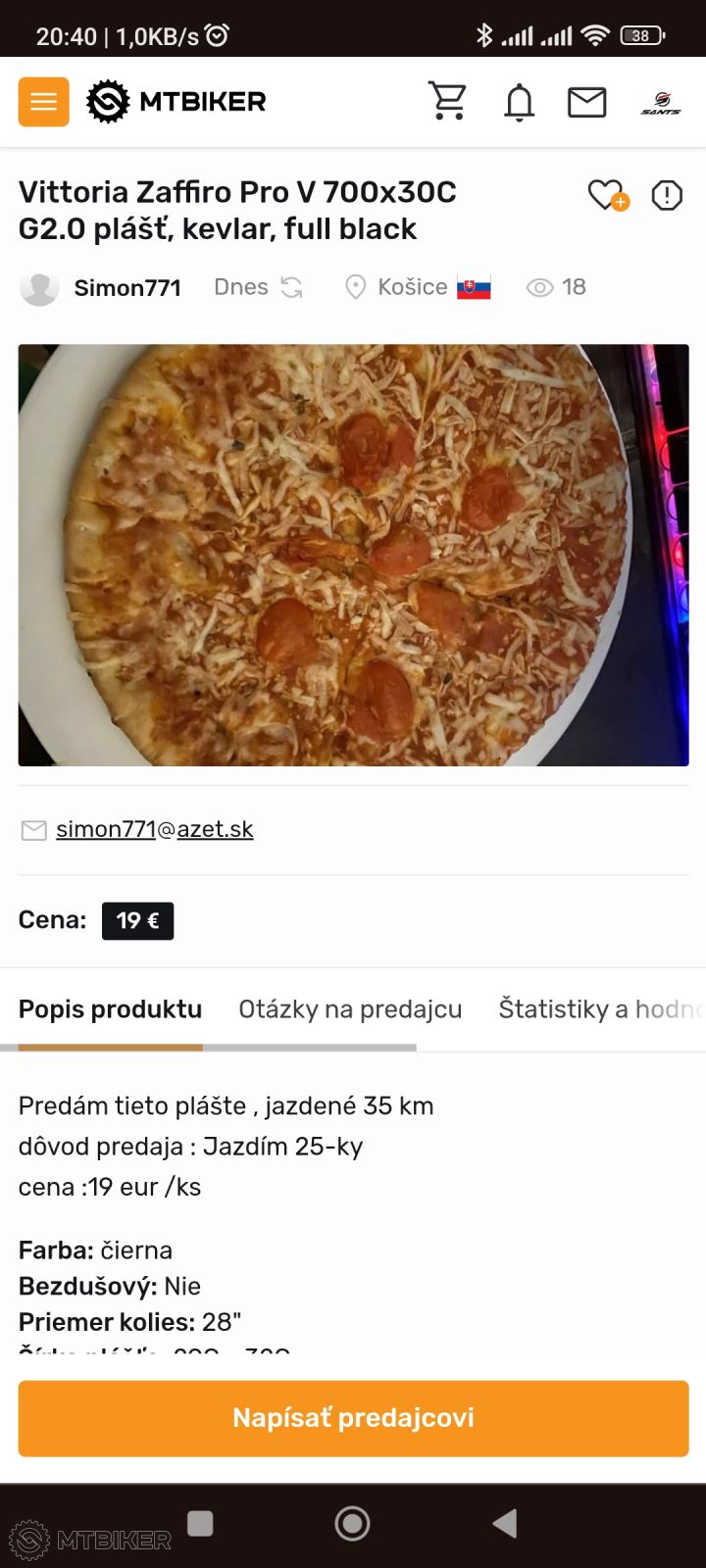This screenshot has width=706, height=1568.
Task: Tap Napísať predajcovi to message the seller
Action: tap(353, 1418)
